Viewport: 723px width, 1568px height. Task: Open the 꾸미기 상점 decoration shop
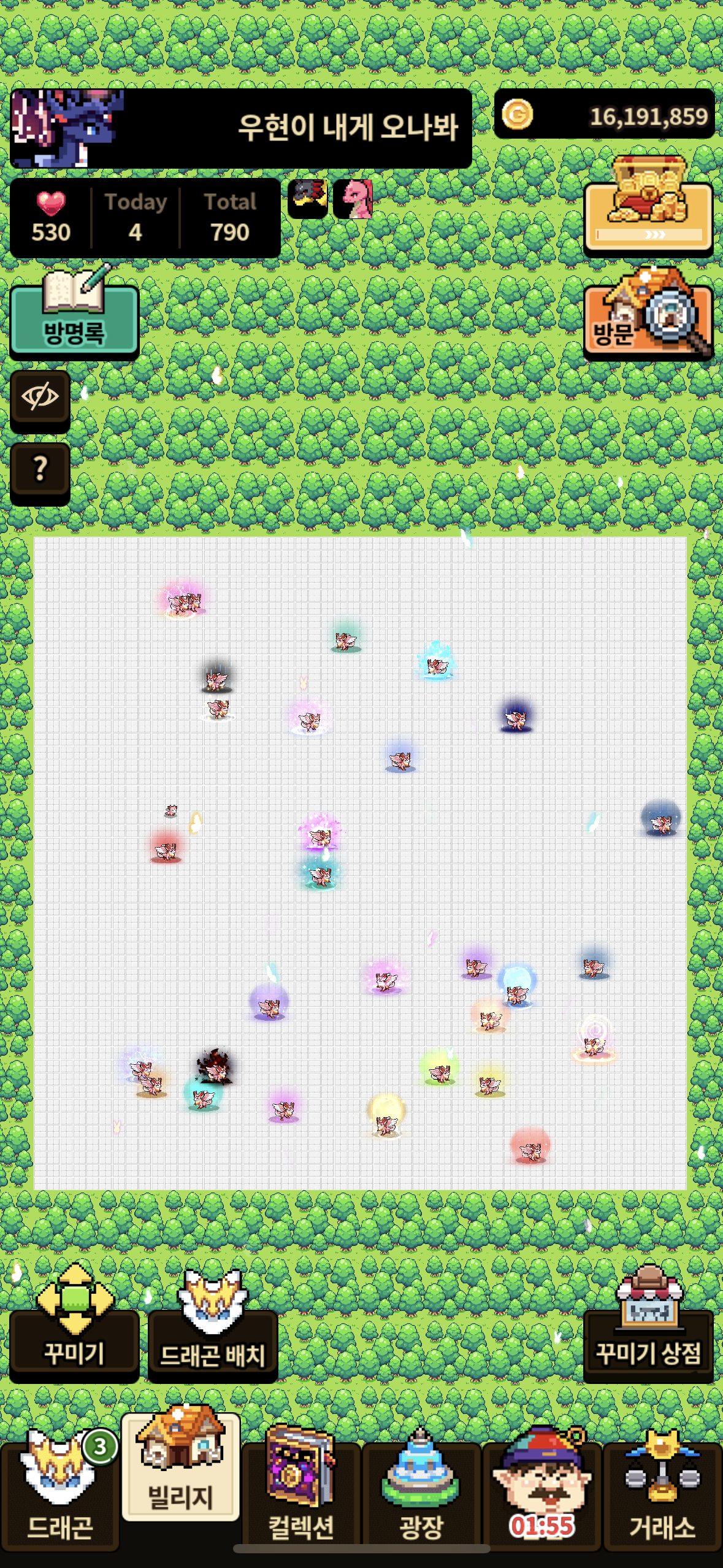tap(648, 1341)
